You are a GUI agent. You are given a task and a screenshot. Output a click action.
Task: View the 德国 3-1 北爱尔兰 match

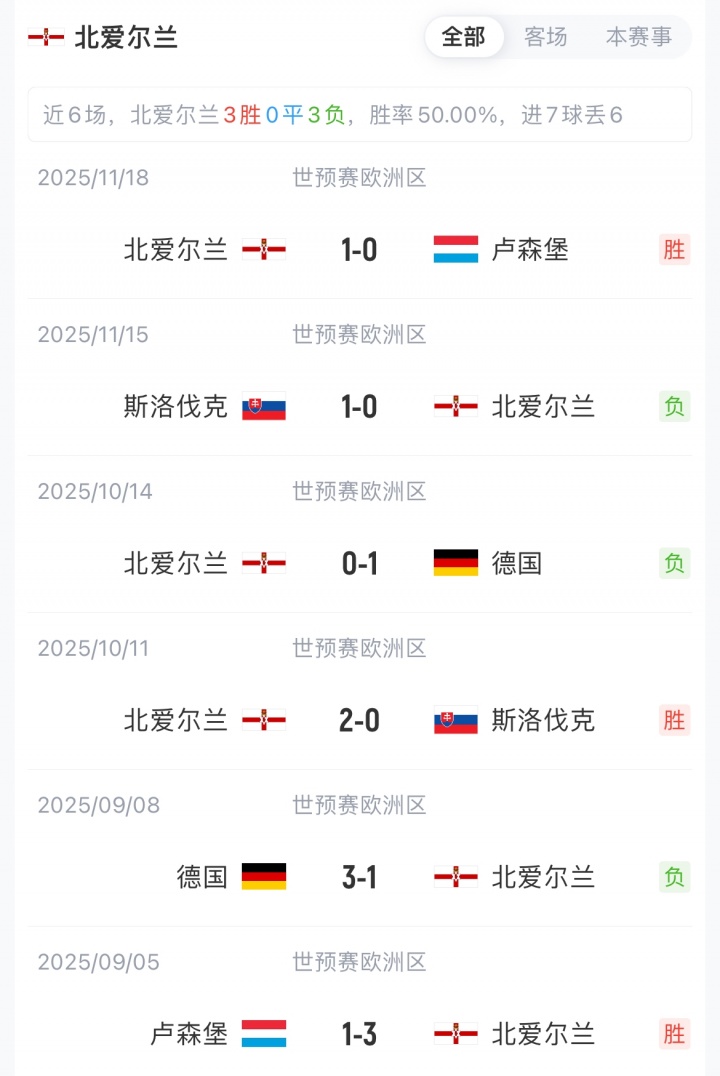(x=359, y=877)
